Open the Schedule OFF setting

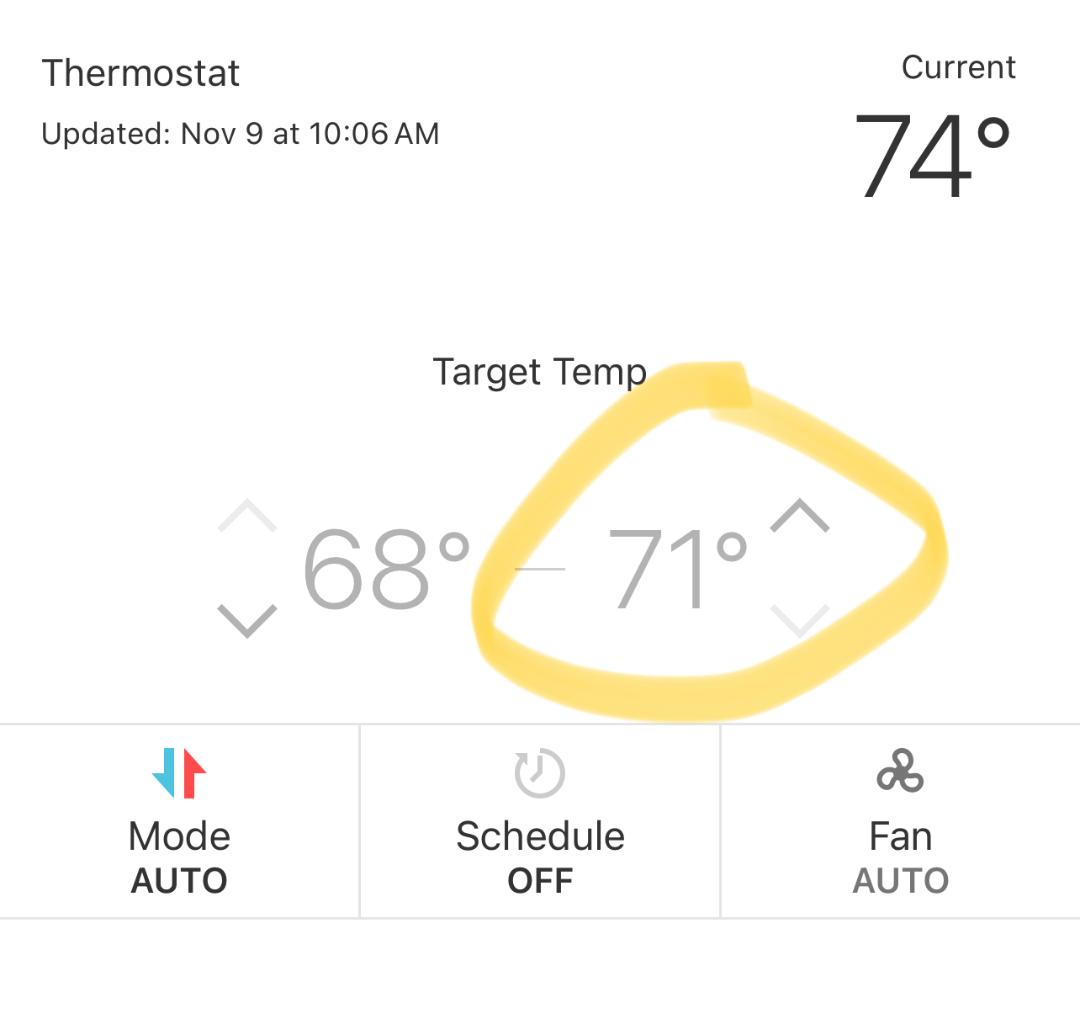(540, 822)
